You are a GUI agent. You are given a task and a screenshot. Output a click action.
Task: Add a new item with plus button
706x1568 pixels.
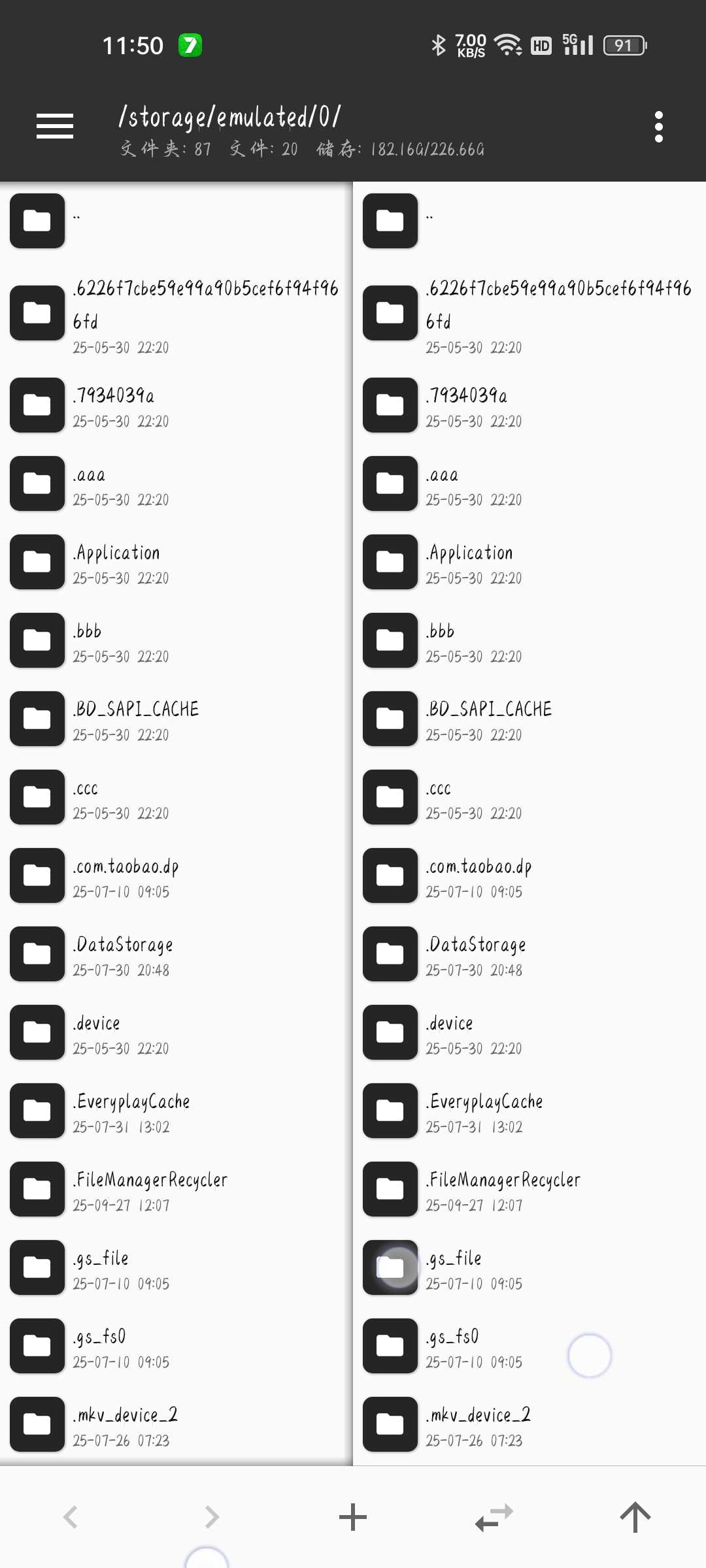tap(353, 1517)
